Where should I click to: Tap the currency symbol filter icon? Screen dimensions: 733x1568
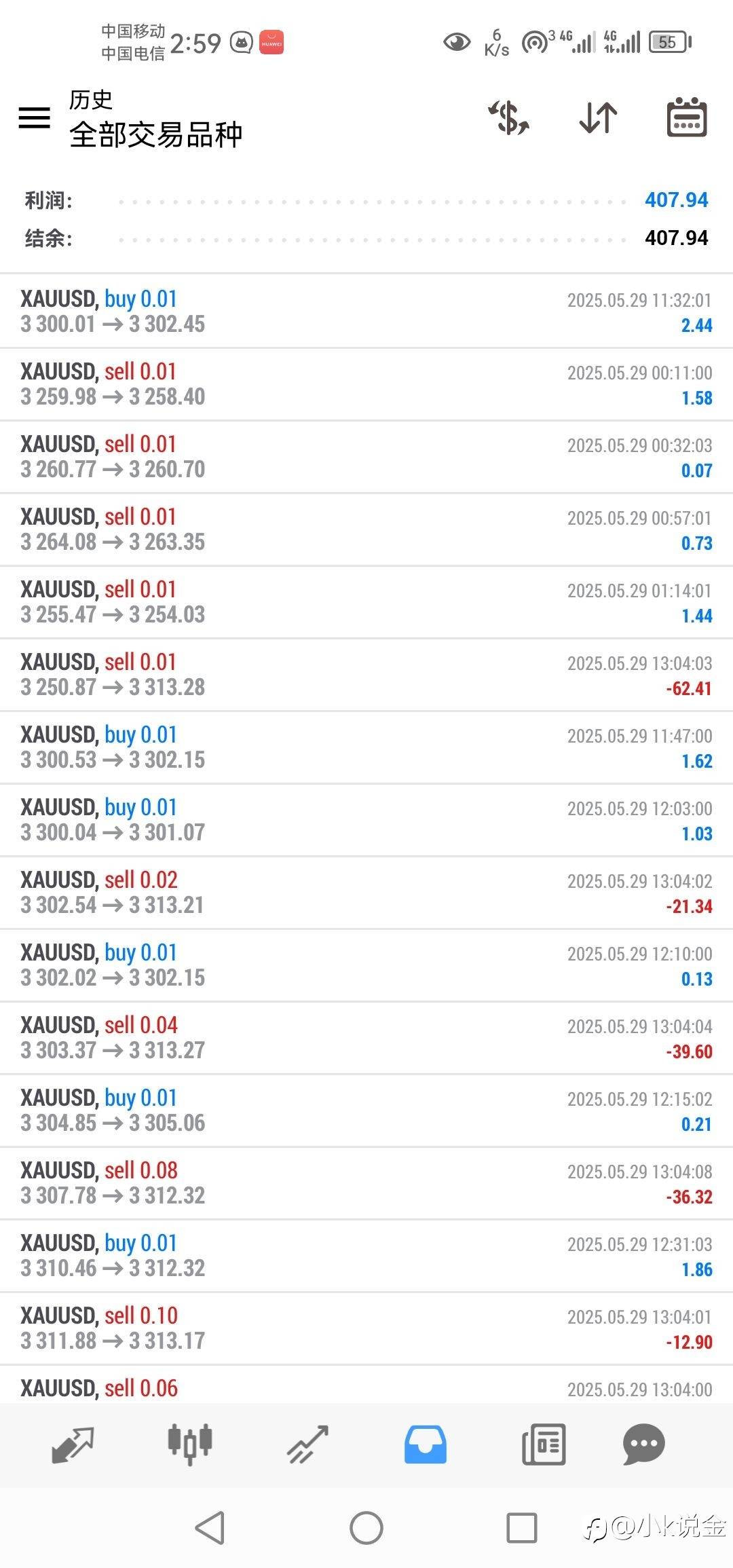pos(509,117)
